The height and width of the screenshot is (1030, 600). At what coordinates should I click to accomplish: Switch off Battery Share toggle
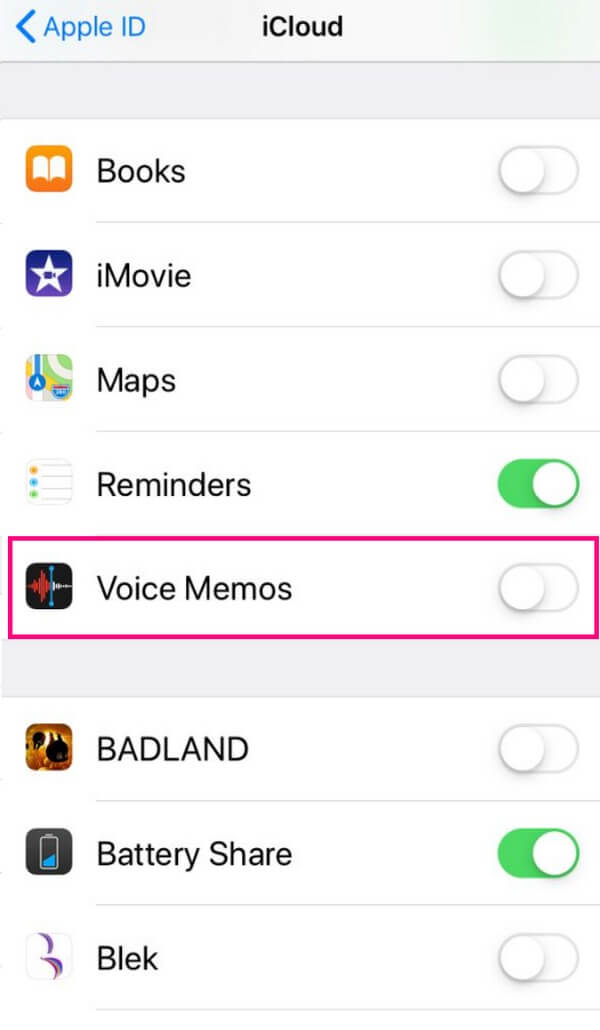[538, 854]
